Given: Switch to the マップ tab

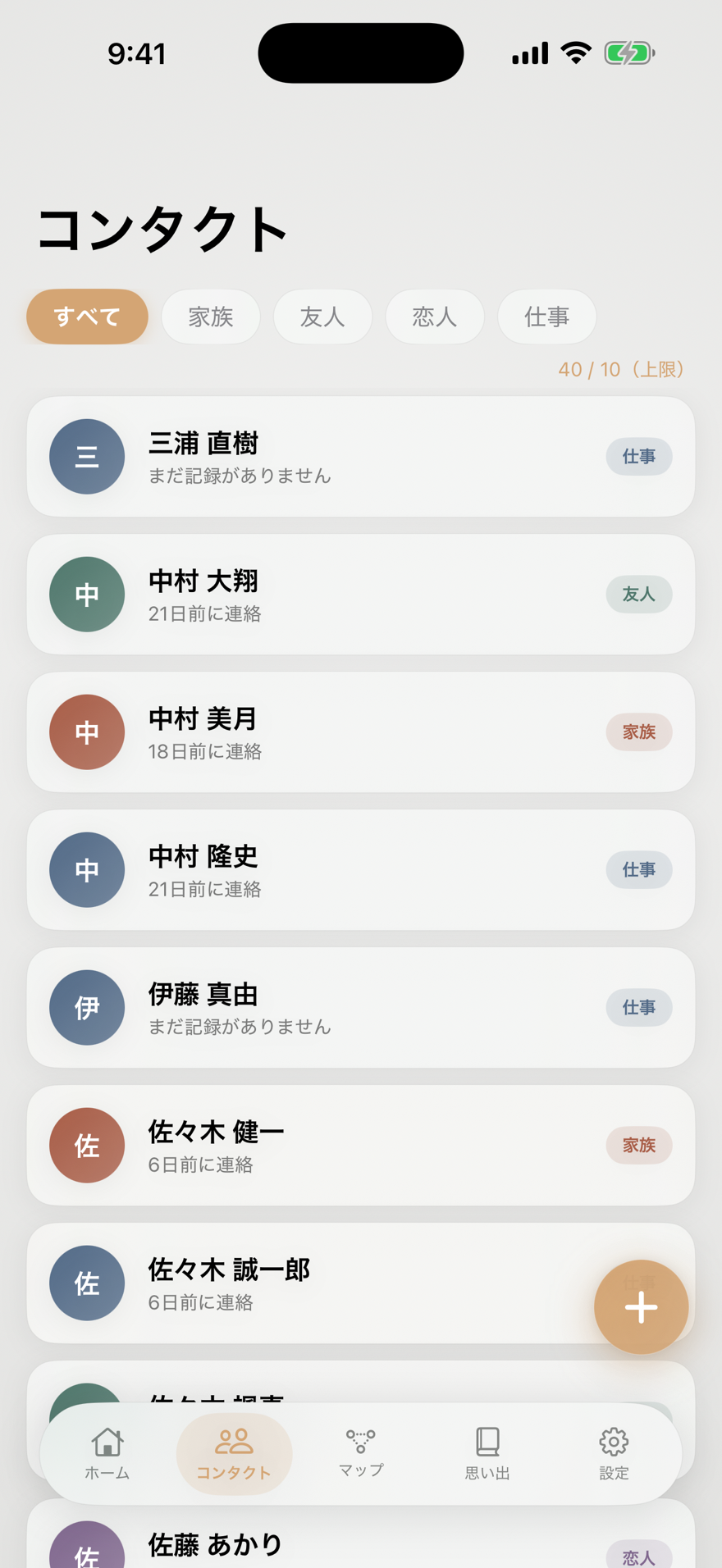Looking at the screenshot, I should pyautogui.click(x=361, y=1453).
